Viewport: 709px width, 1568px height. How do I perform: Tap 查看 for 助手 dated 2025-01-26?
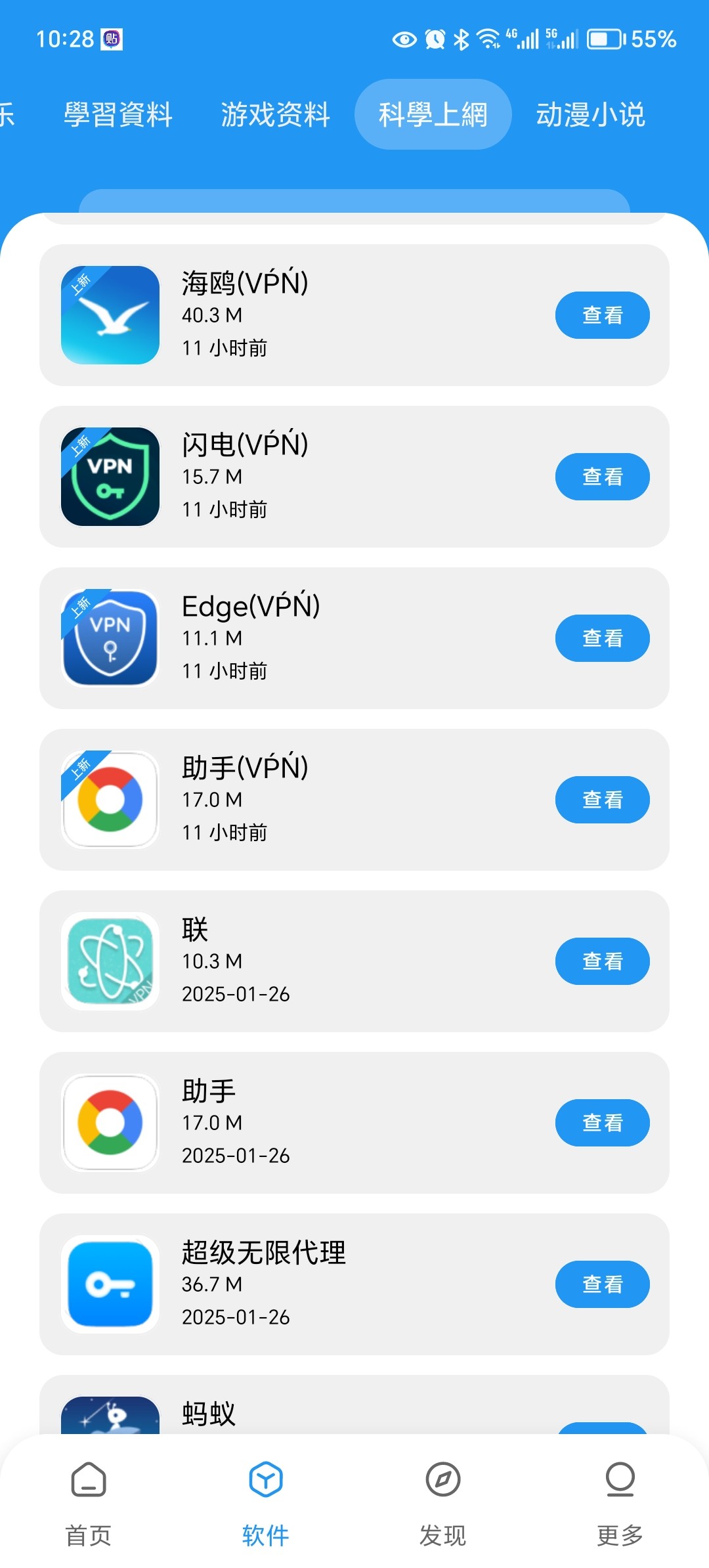pos(603,1123)
